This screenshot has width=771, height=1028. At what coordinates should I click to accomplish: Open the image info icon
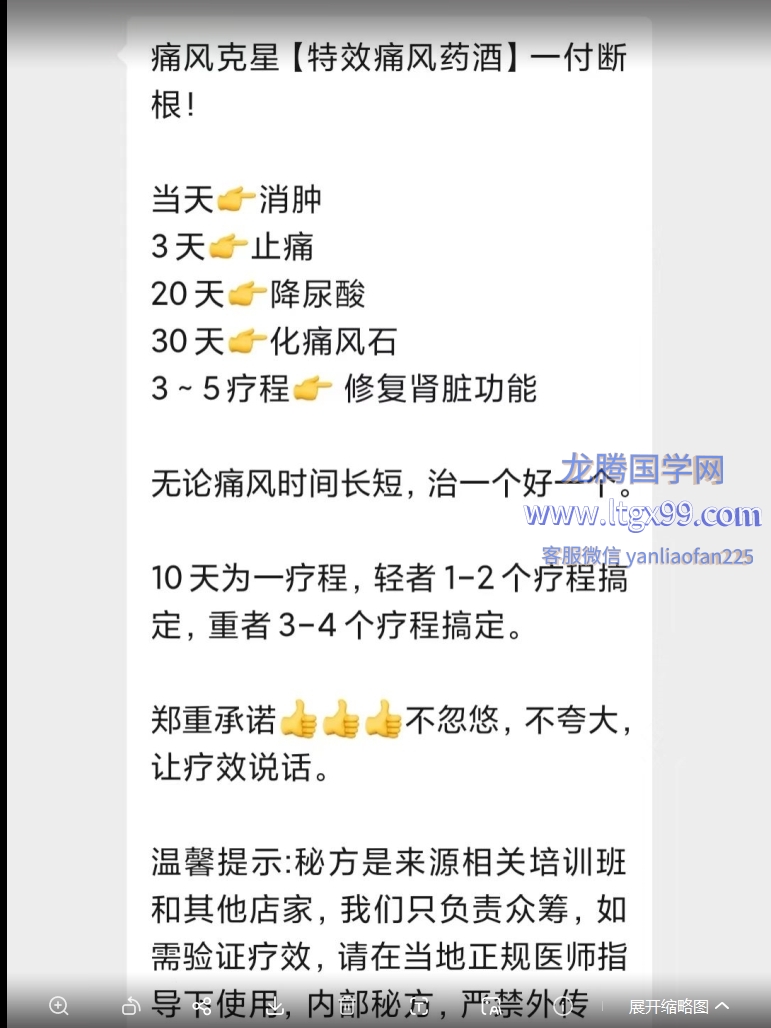pyautogui.click(x=563, y=1007)
